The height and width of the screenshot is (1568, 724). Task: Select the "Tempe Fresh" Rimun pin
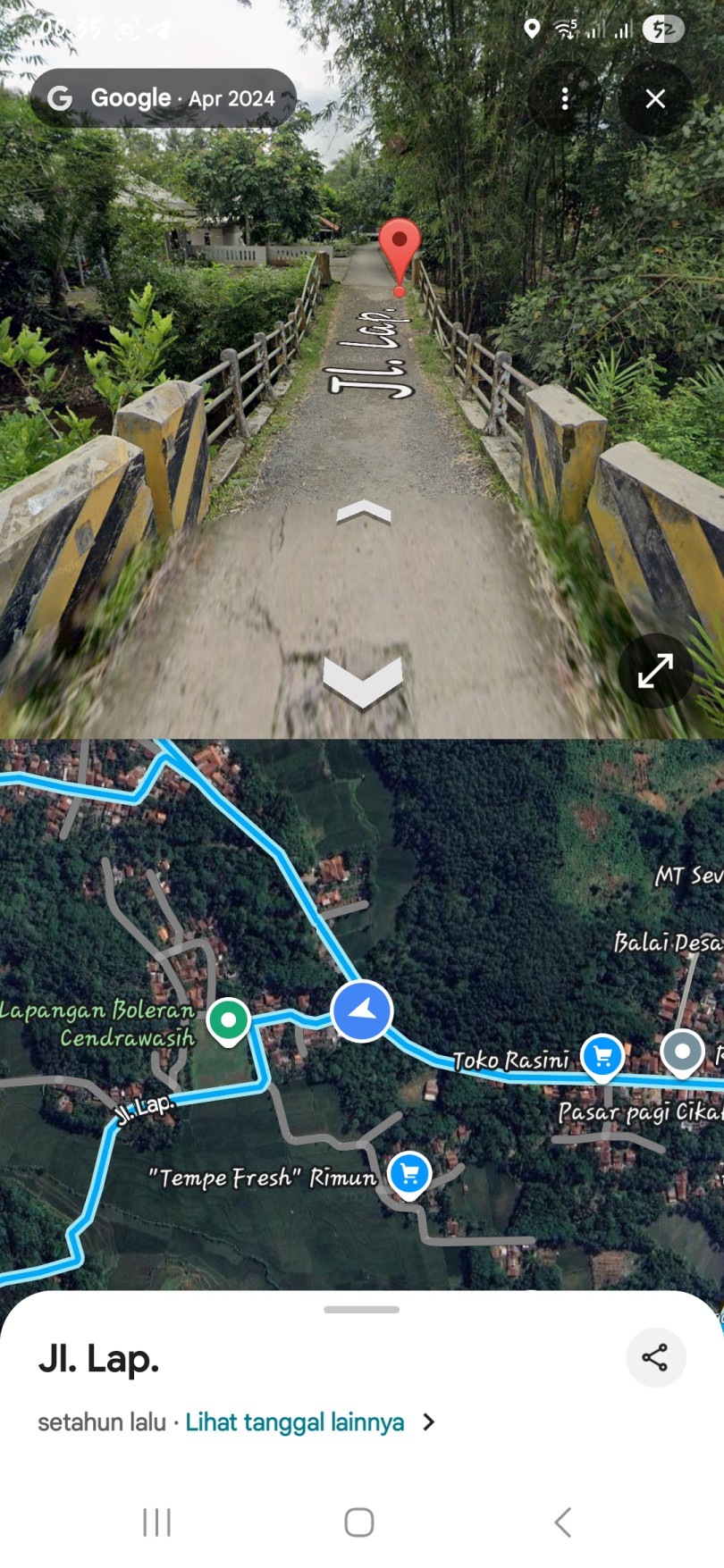(409, 1173)
